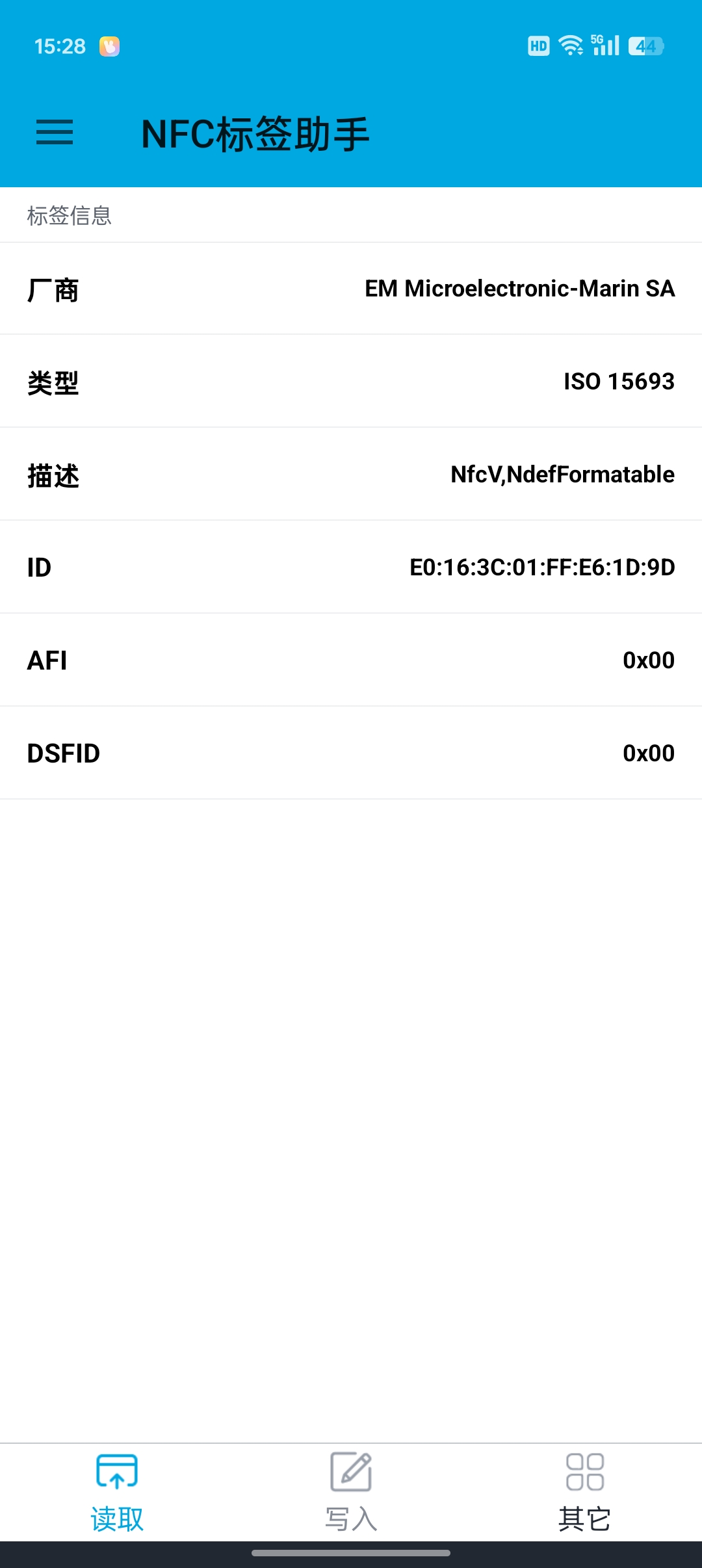Screen dimensions: 702x1568
Task: Open the hamburger drawer menu
Action: (55, 133)
